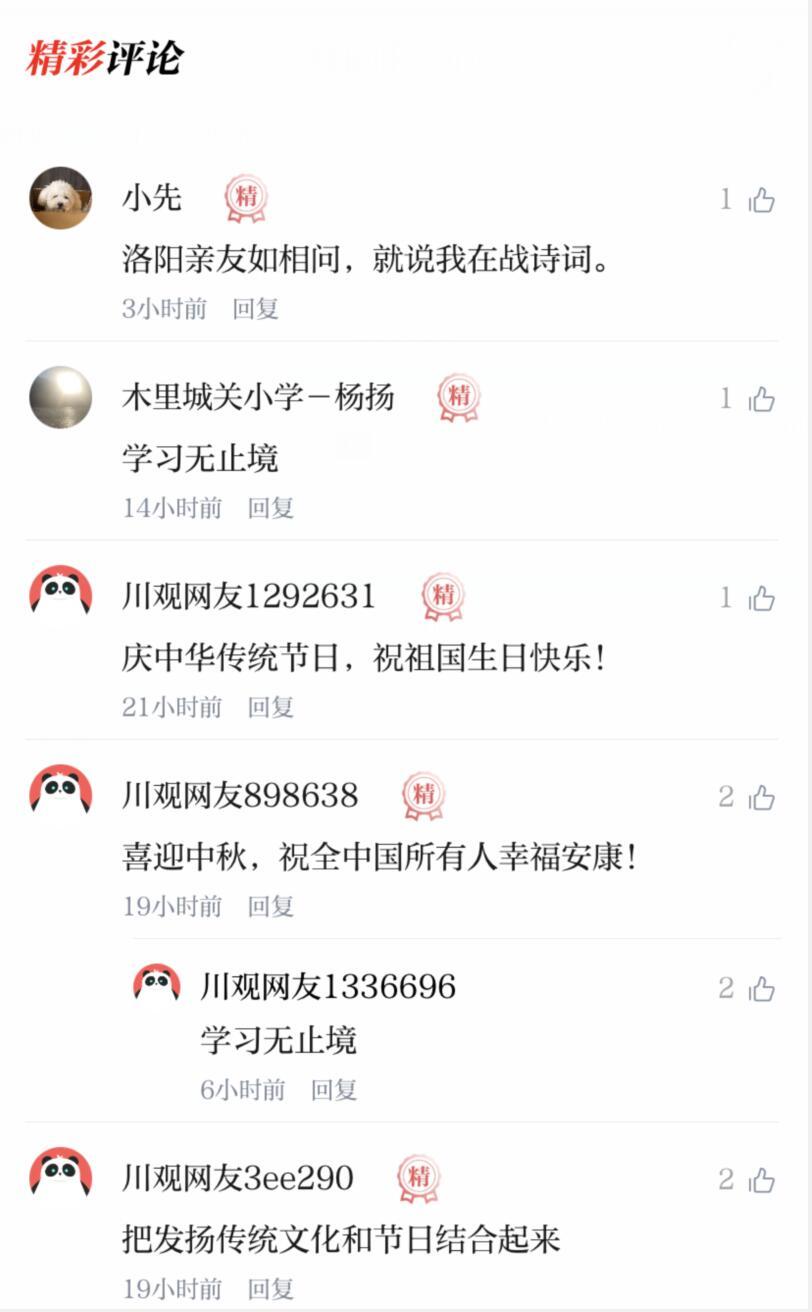Like the comment by 川观网友1292631

pos(762,598)
